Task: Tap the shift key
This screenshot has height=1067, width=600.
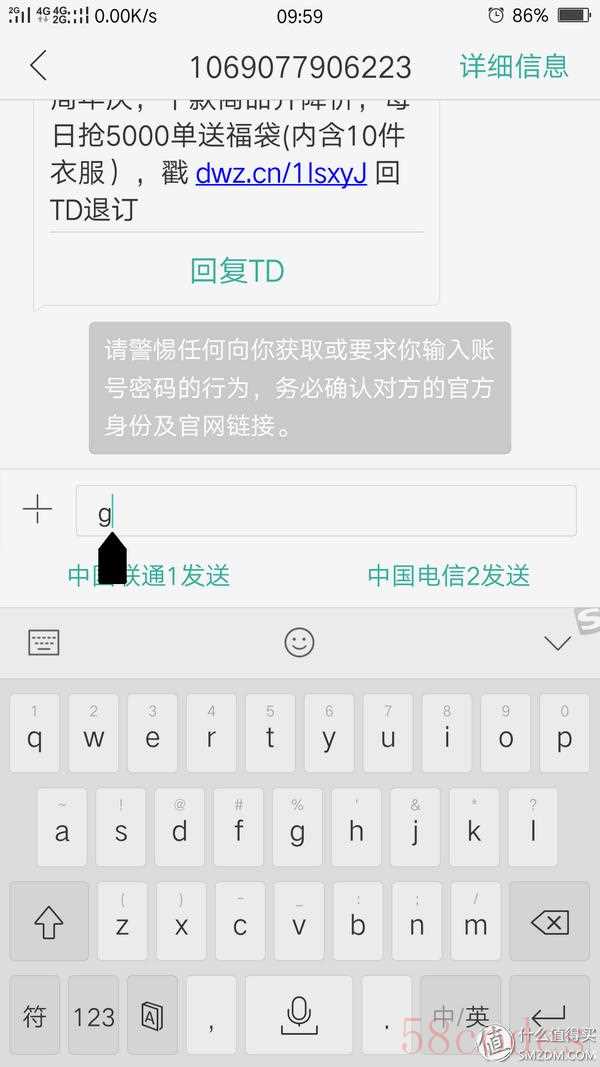Action: coord(49,922)
